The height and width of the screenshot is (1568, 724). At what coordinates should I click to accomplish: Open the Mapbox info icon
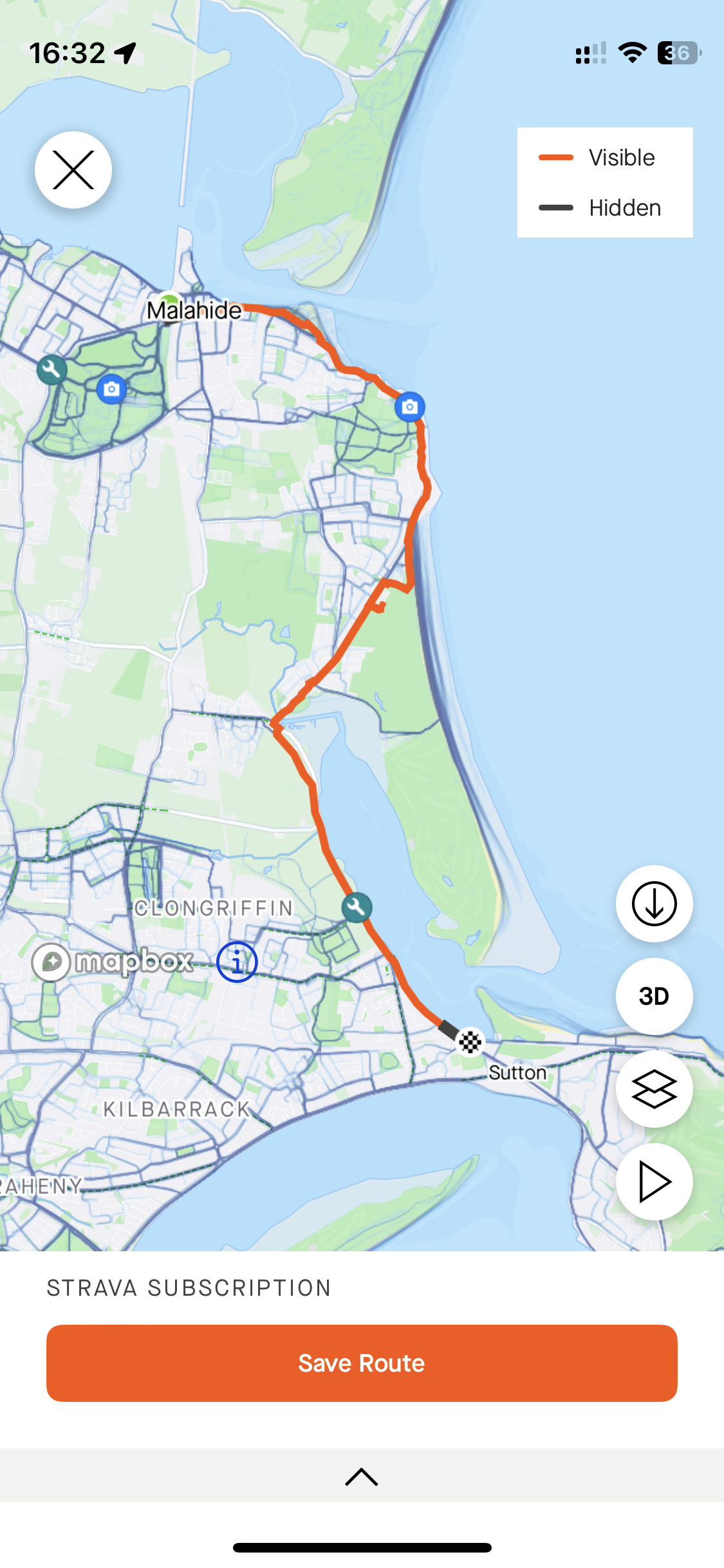coord(237,962)
